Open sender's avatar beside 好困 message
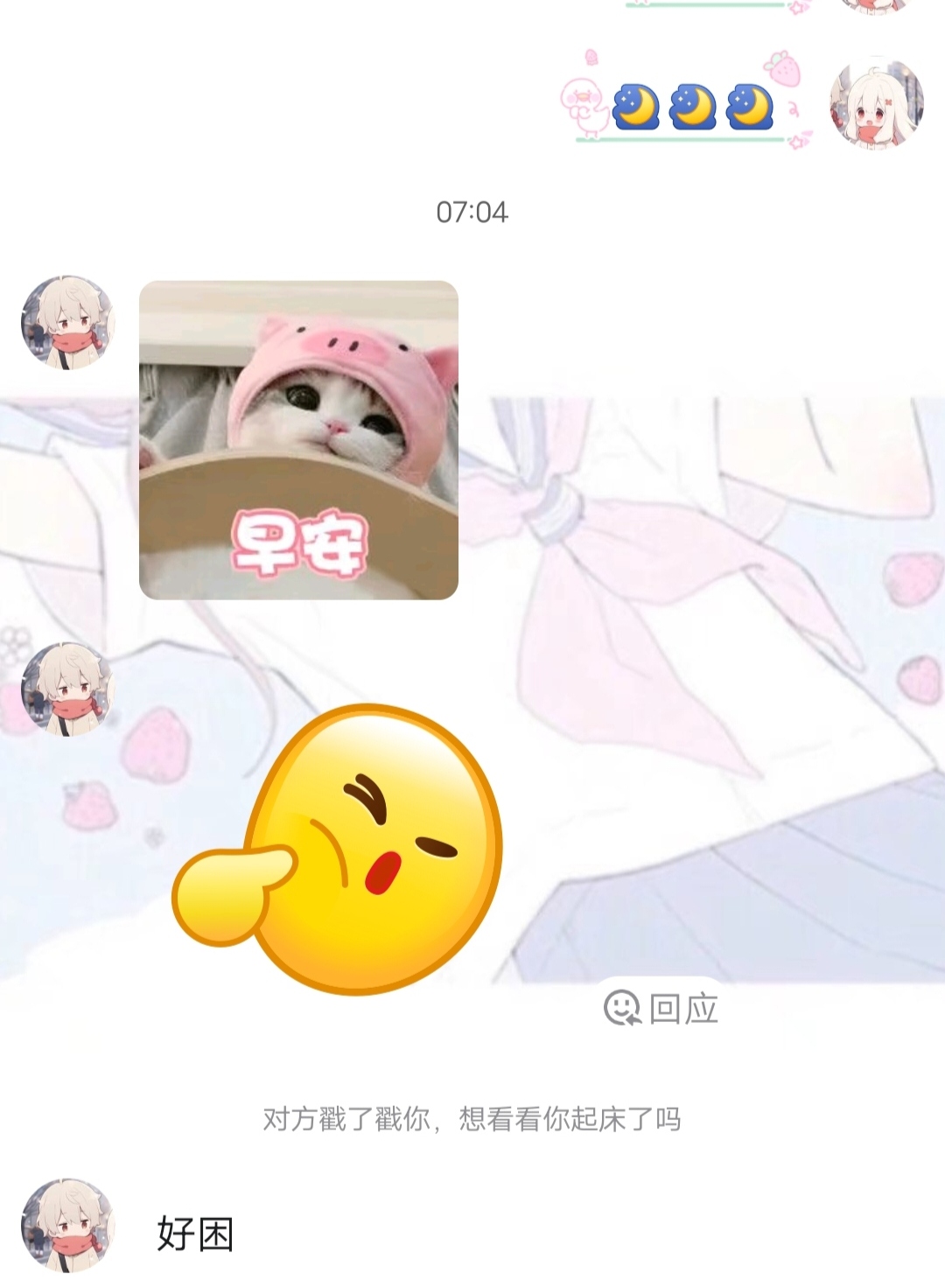Viewport: 945px width, 1288px height. 68,1224
